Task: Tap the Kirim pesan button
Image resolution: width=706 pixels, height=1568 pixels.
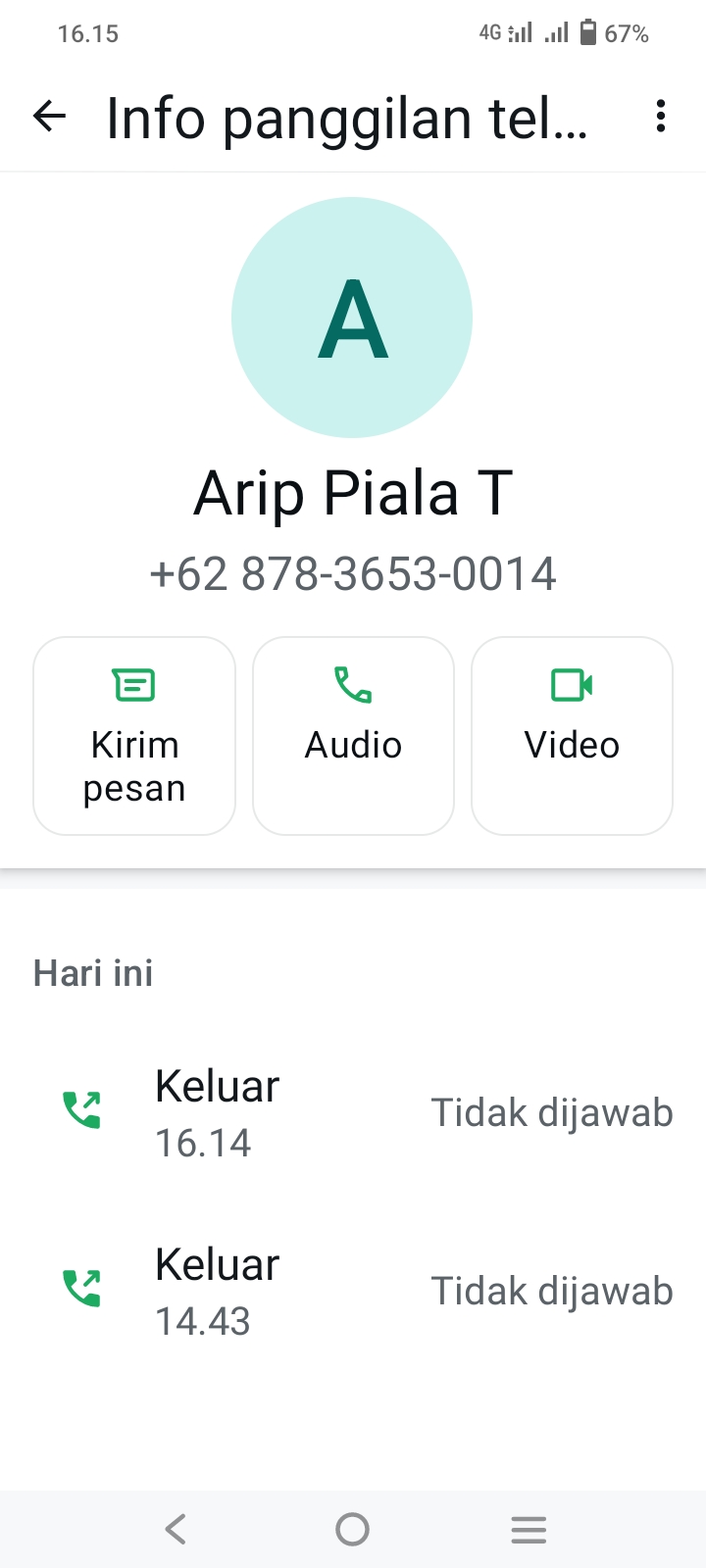Action: click(x=134, y=736)
